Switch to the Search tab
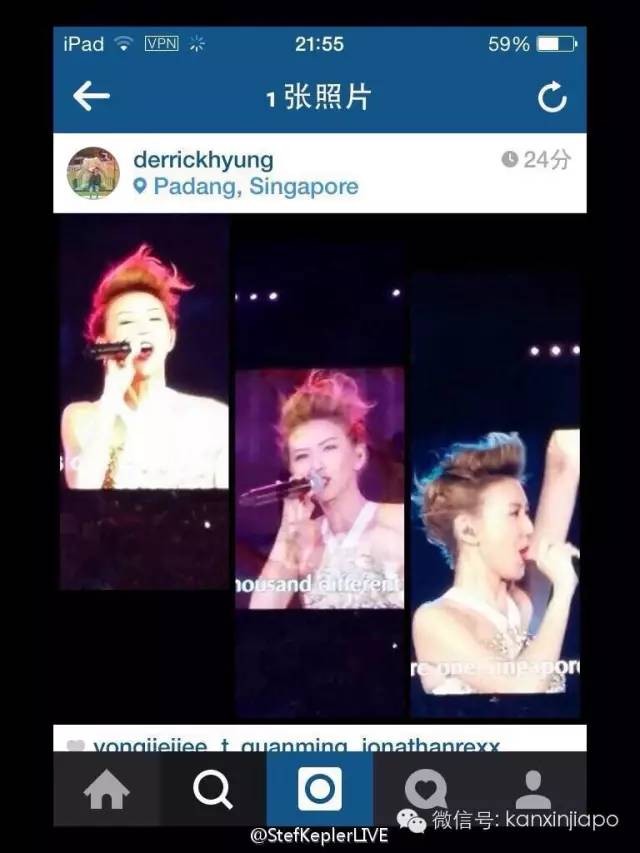Screen dimensions: 640x853 click(213, 790)
